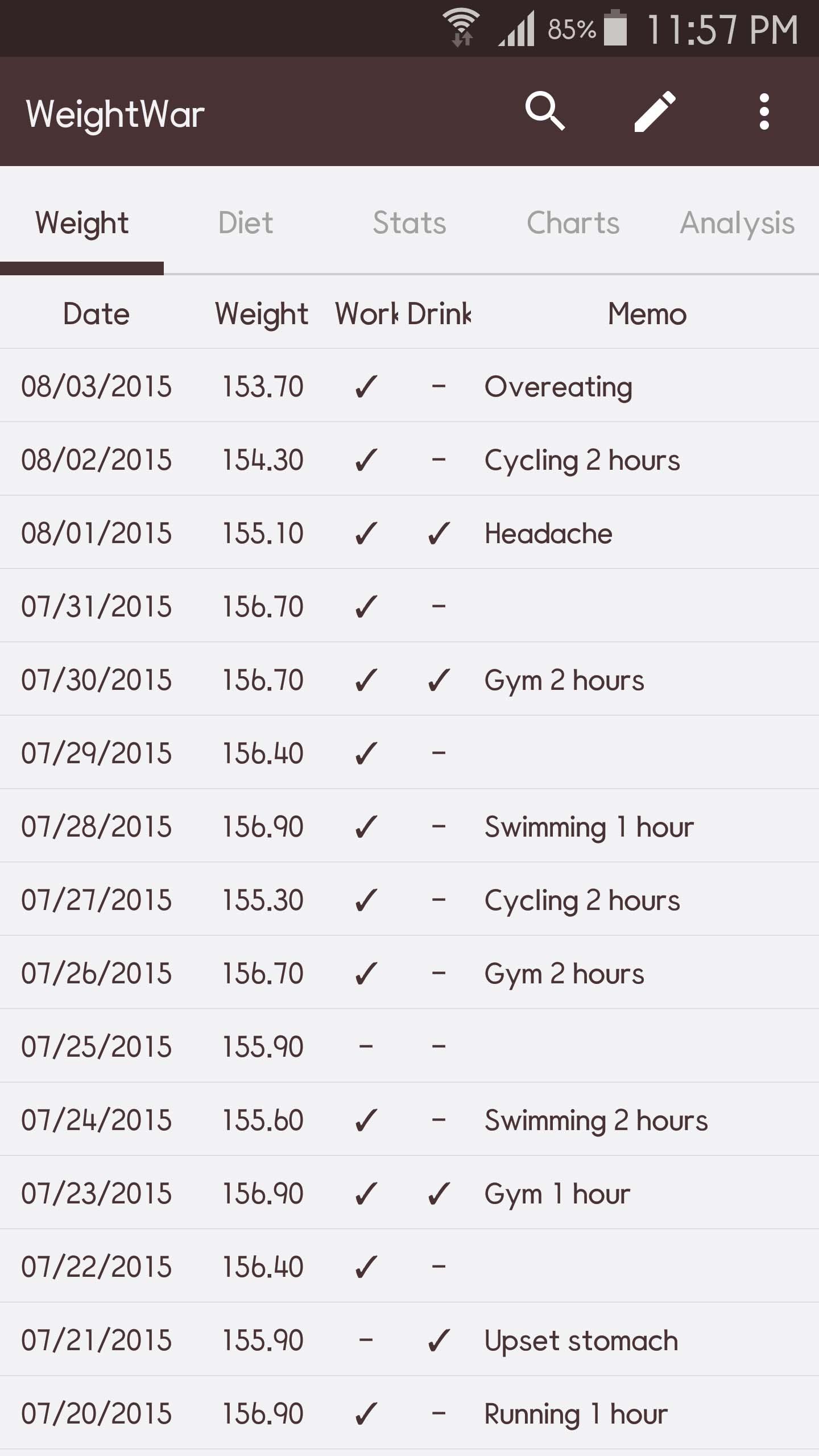This screenshot has height=1456, width=819.
Task: Select the Diet tab
Action: click(246, 223)
